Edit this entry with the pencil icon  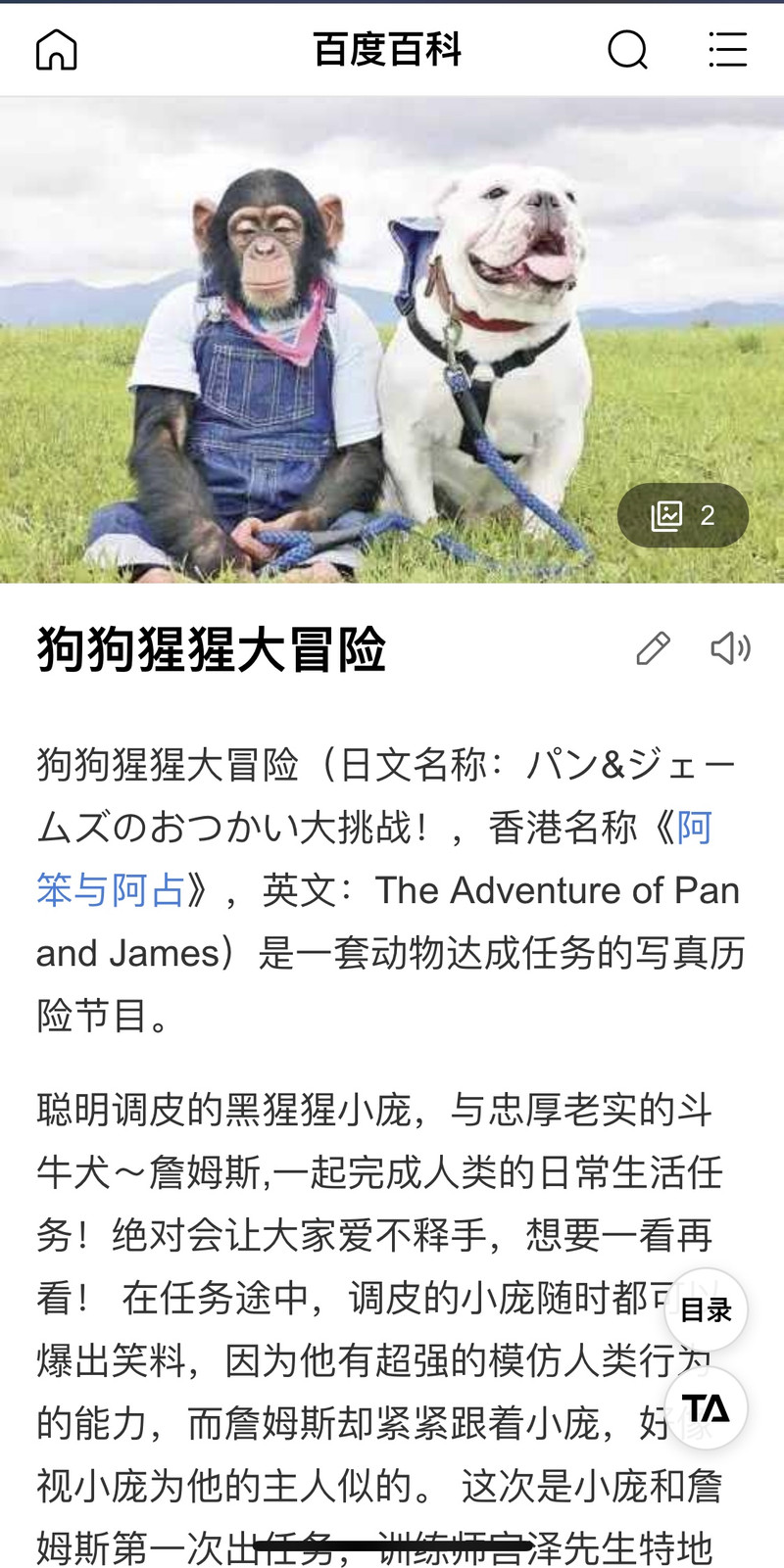(x=653, y=648)
